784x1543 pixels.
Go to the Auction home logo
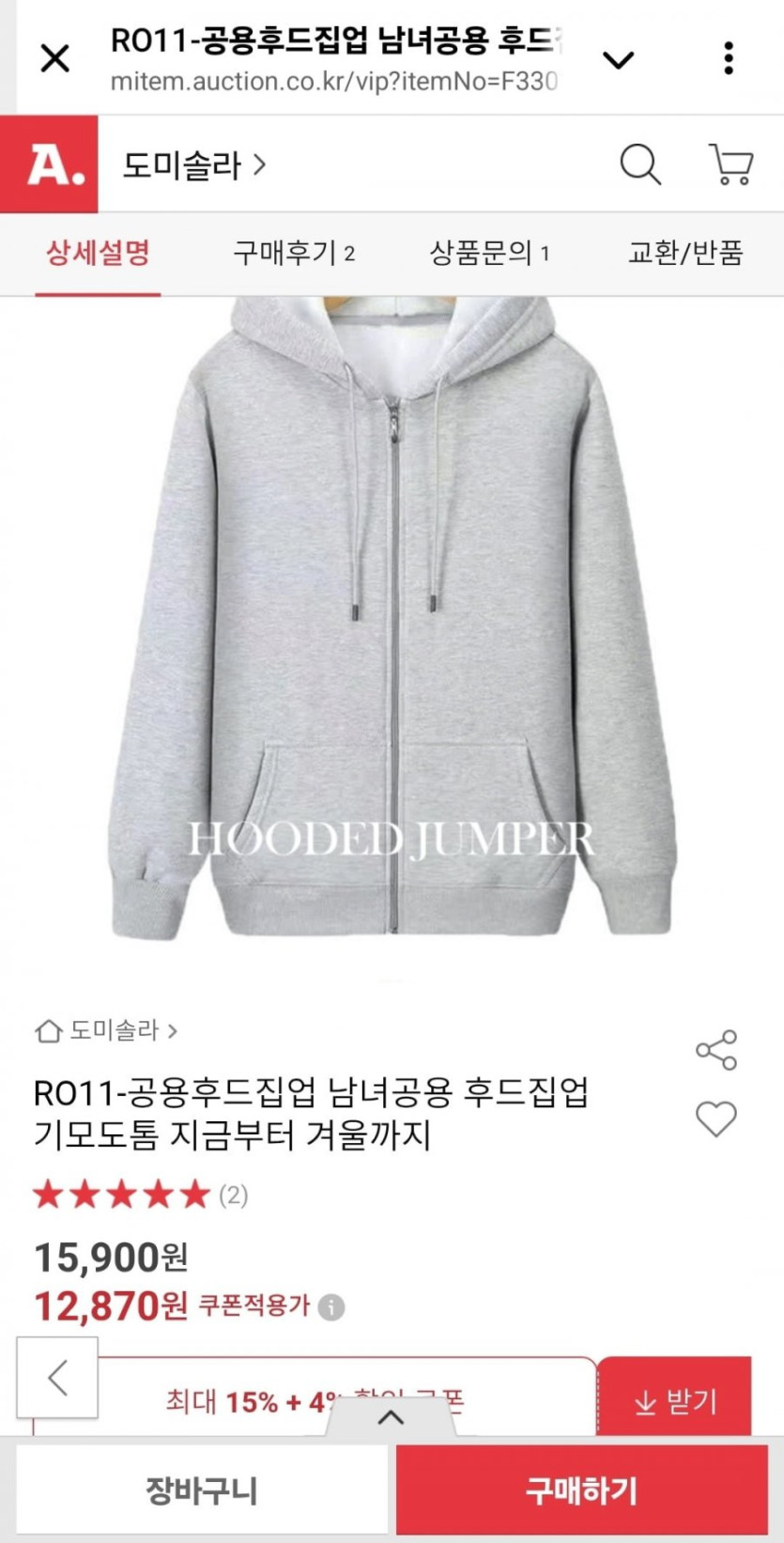(x=49, y=164)
